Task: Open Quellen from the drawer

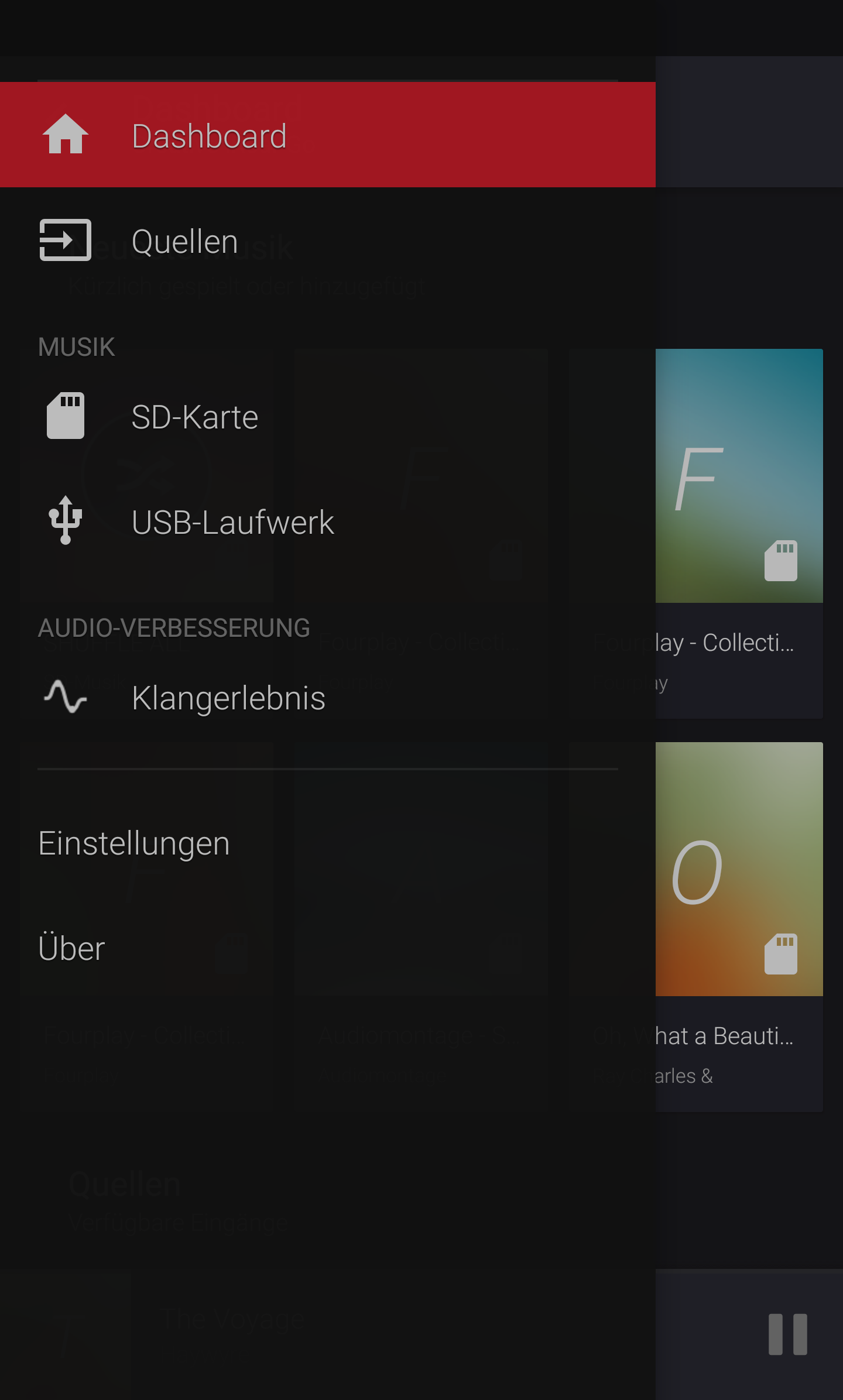Action: tap(328, 241)
